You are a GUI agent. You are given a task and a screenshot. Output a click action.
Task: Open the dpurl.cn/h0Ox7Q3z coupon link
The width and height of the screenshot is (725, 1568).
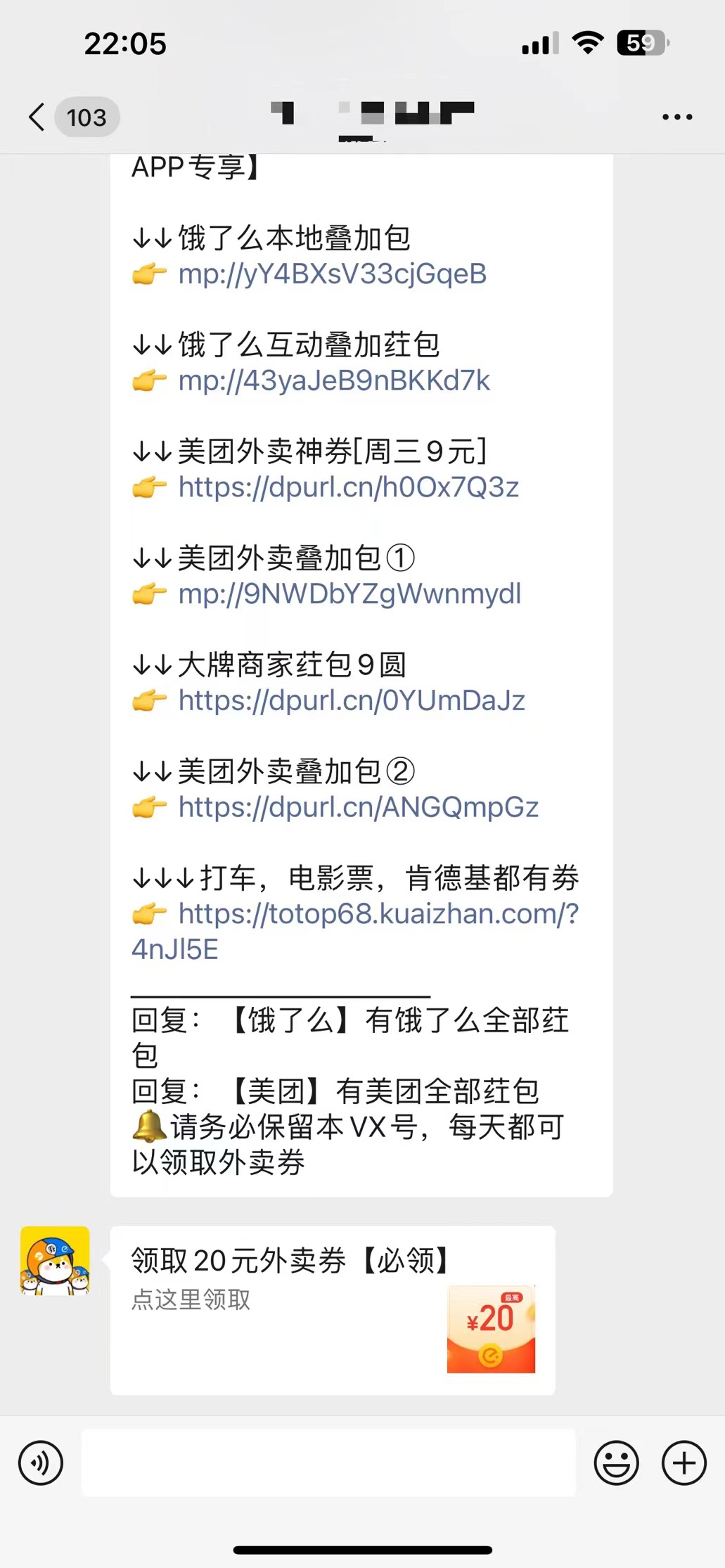tap(348, 487)
